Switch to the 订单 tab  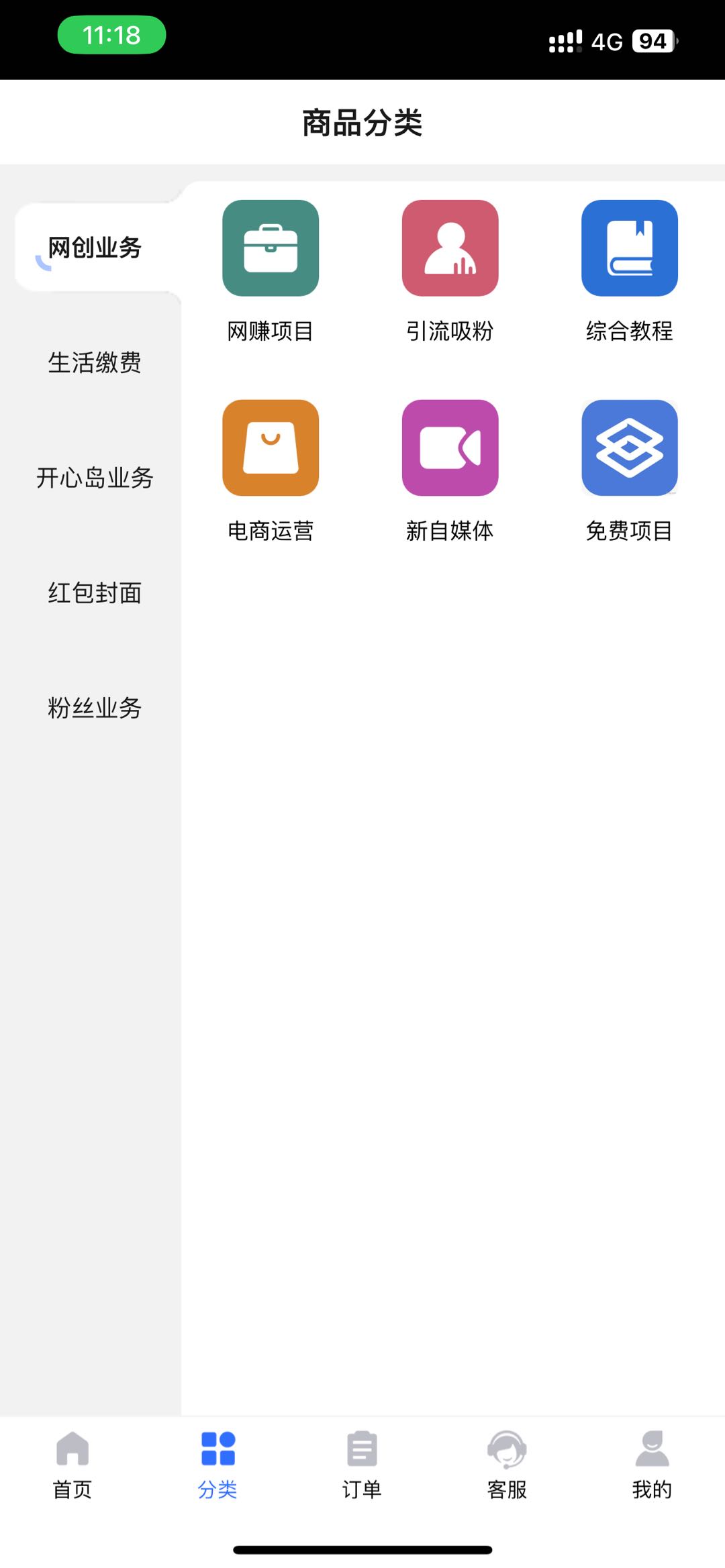362,1464
